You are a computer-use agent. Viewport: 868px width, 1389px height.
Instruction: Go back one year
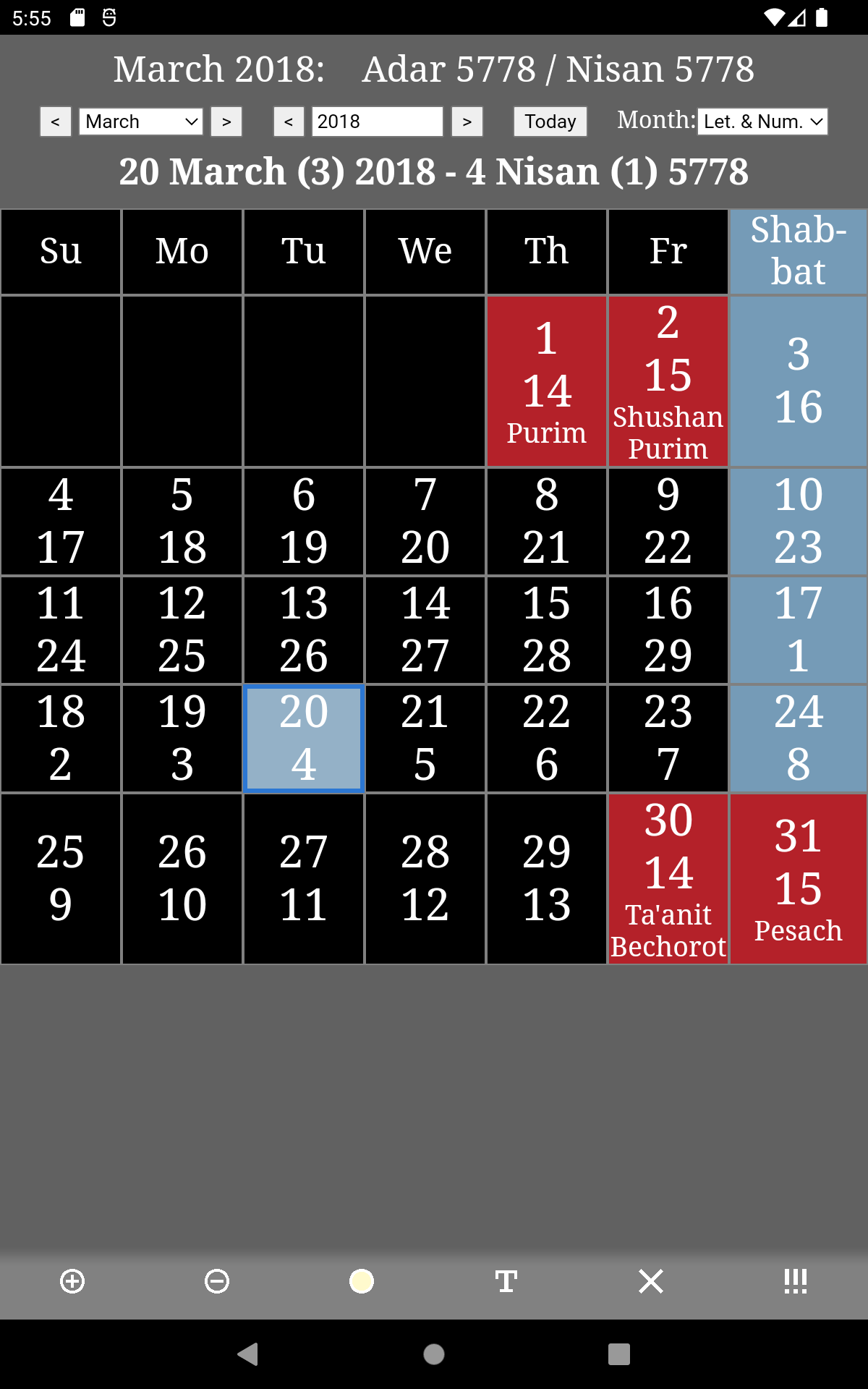coord(289,122)
